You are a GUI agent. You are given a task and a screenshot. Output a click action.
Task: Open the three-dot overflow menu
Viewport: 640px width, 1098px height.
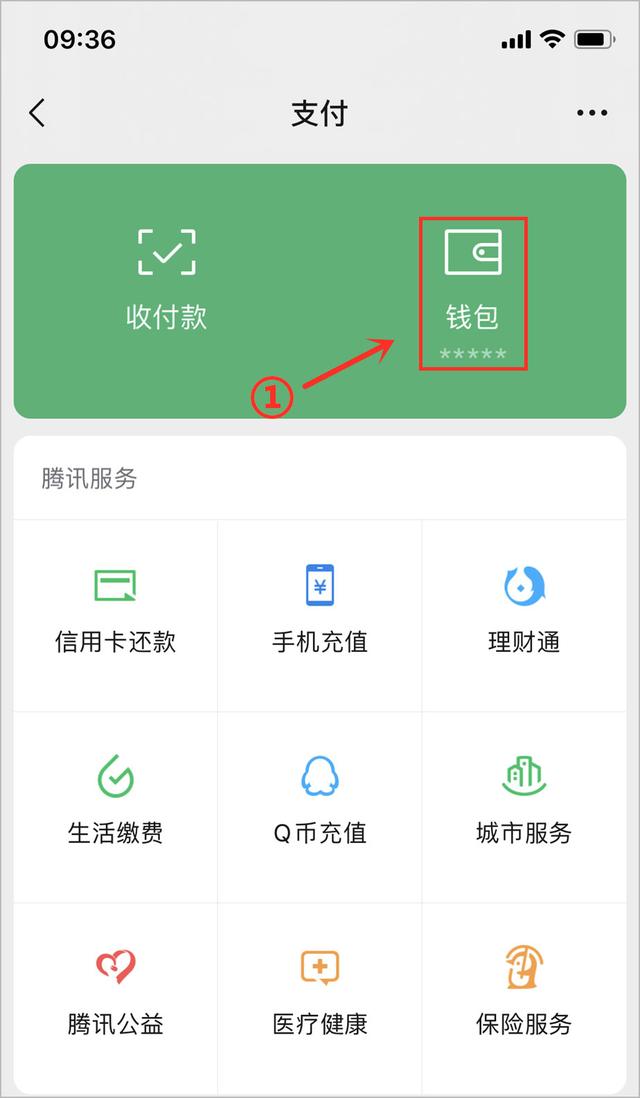click(x=592, y=113)
